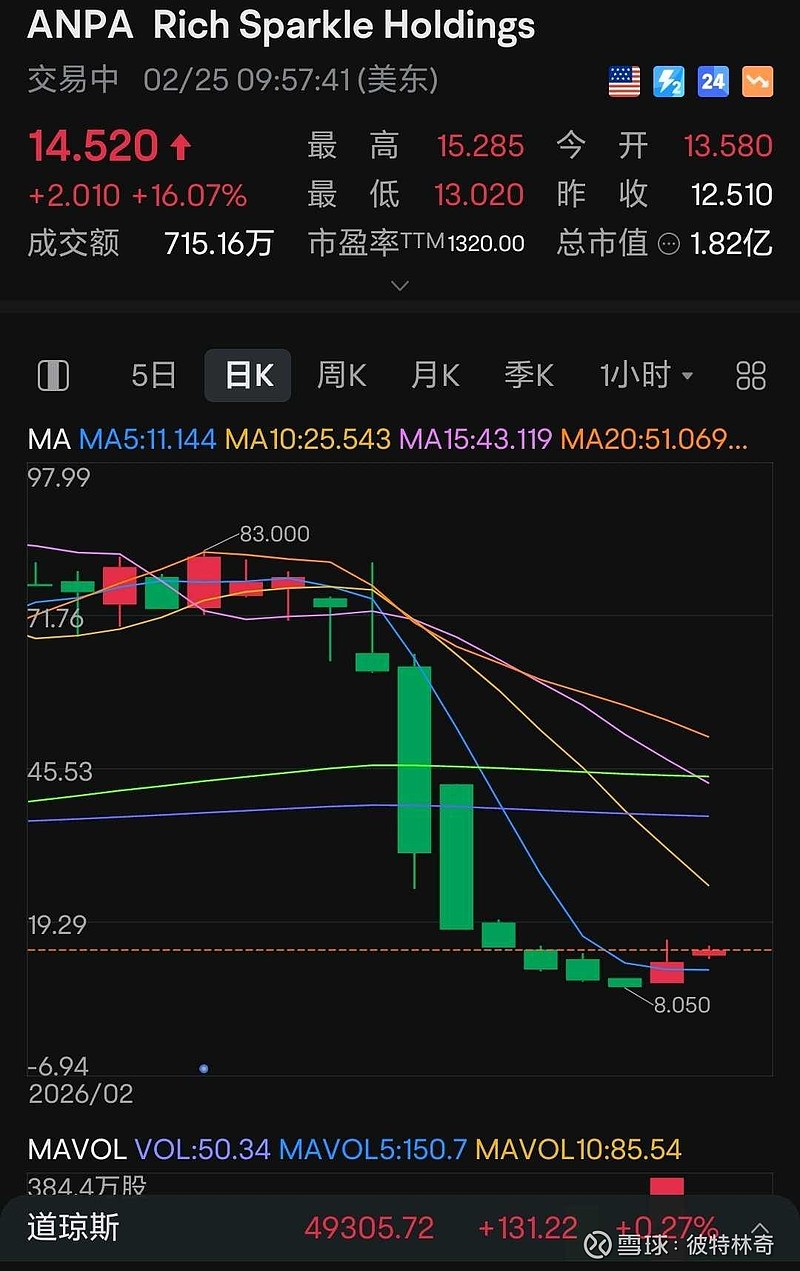Select the chart split-view icon
Image resolution: width=800 pixels, height=1271 pixels.
coord(53,374)
